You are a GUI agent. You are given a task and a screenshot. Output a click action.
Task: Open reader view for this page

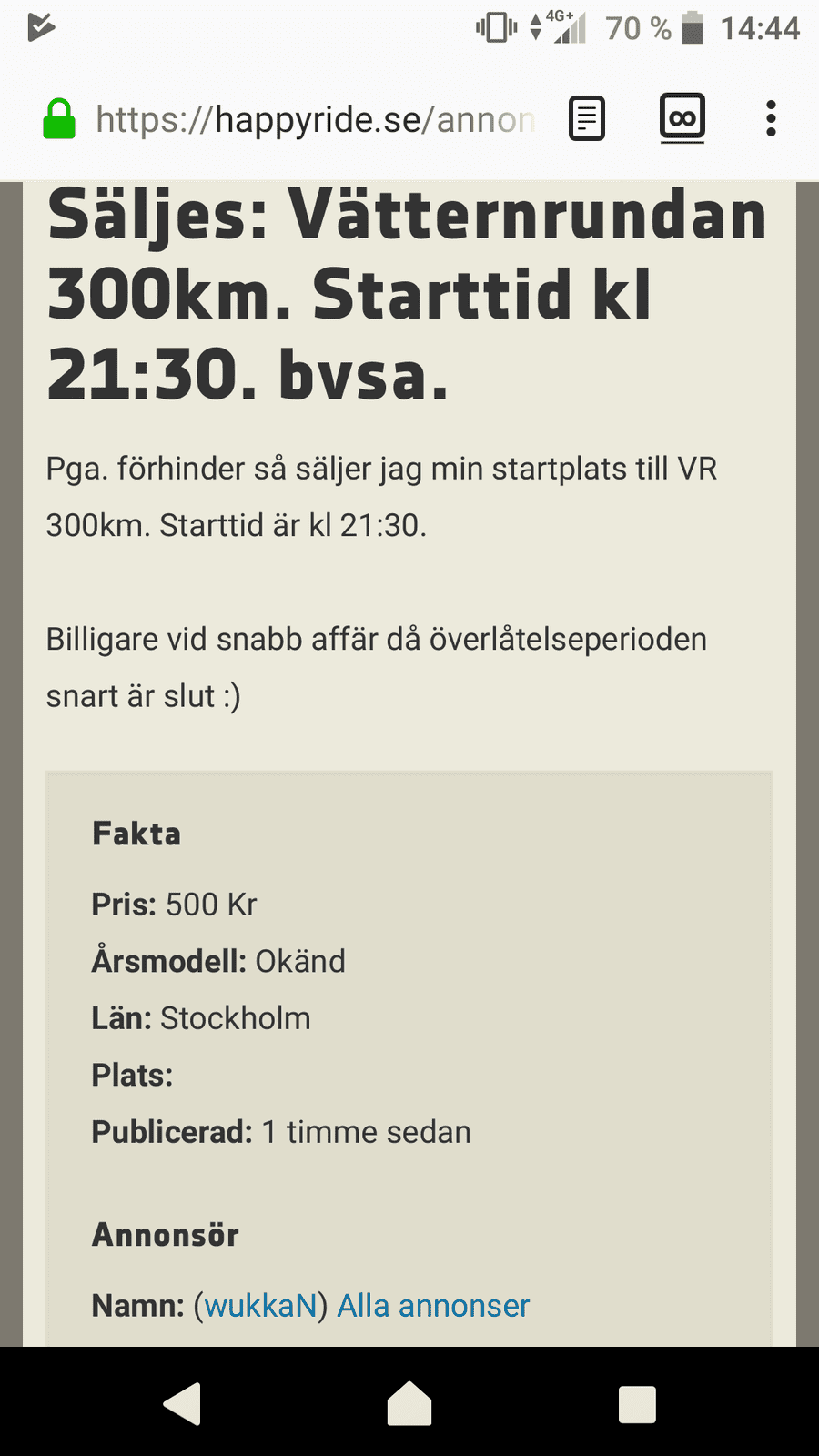[x=587, y=118]
